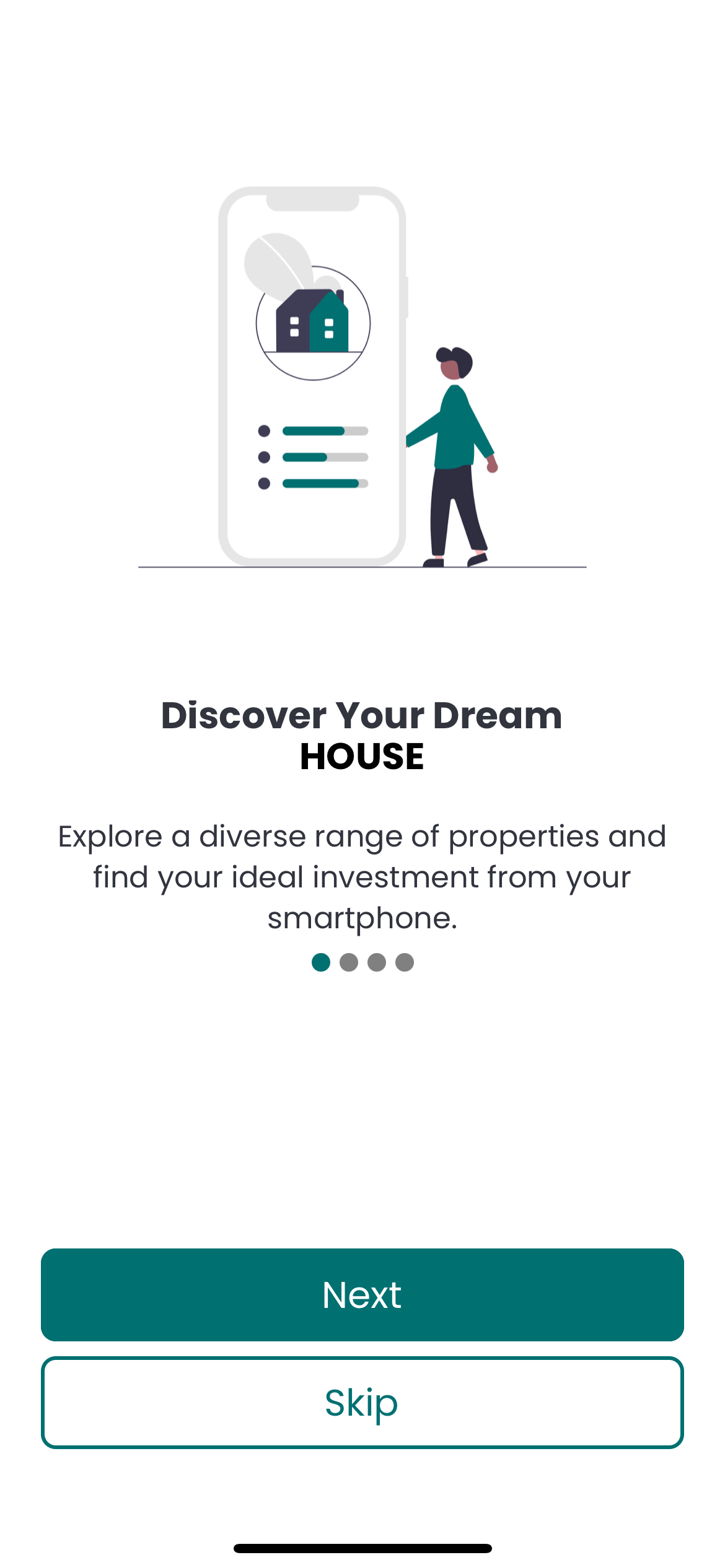Viewport: 725px width, 1568px height.
Task: Advance the onboarding carousel pagination
Action: pyautogui.click(x=362, y=1294)
